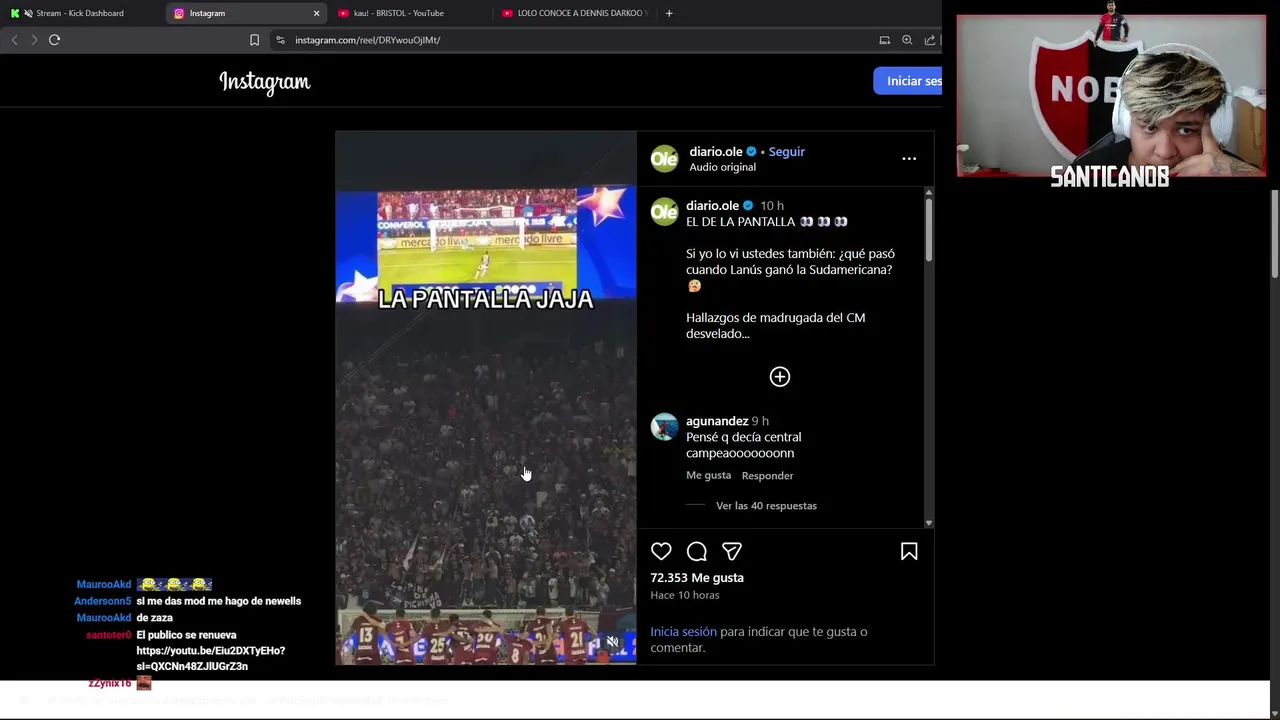
Task: Load more comments with the plus circle
Action: 780,377
